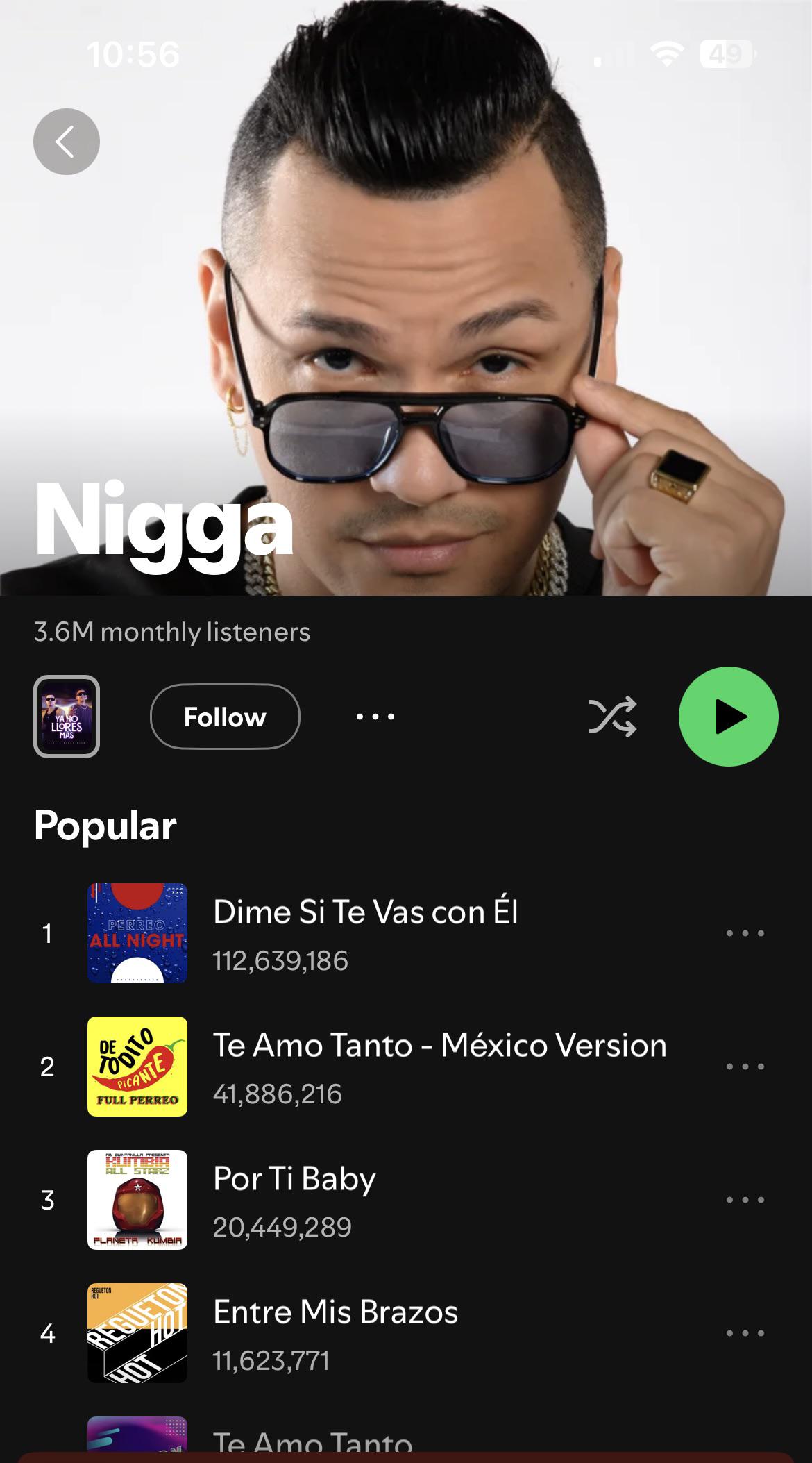This screenshot has width=812, height=1463.
Task: Open more options for Entre Mis Brazos
Action: click(745, 1333)
